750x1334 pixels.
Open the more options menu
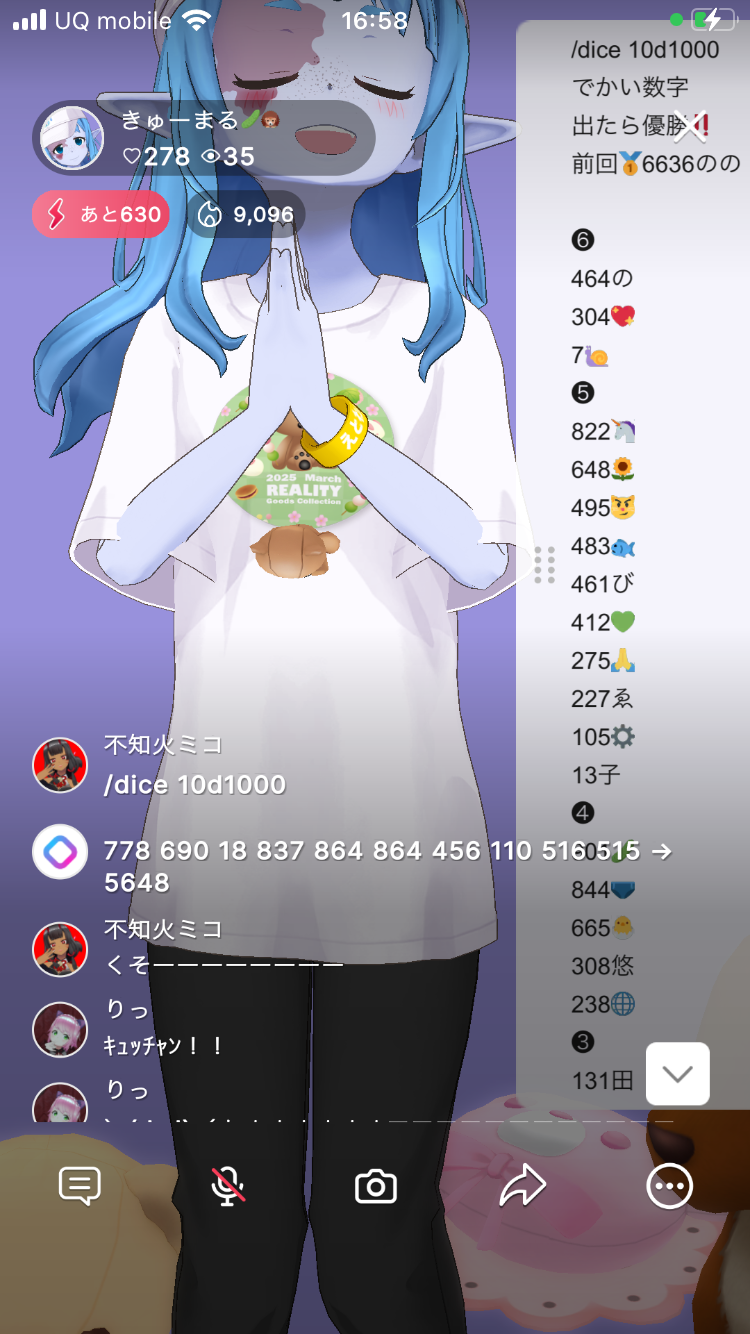[x=668, y=1187]
